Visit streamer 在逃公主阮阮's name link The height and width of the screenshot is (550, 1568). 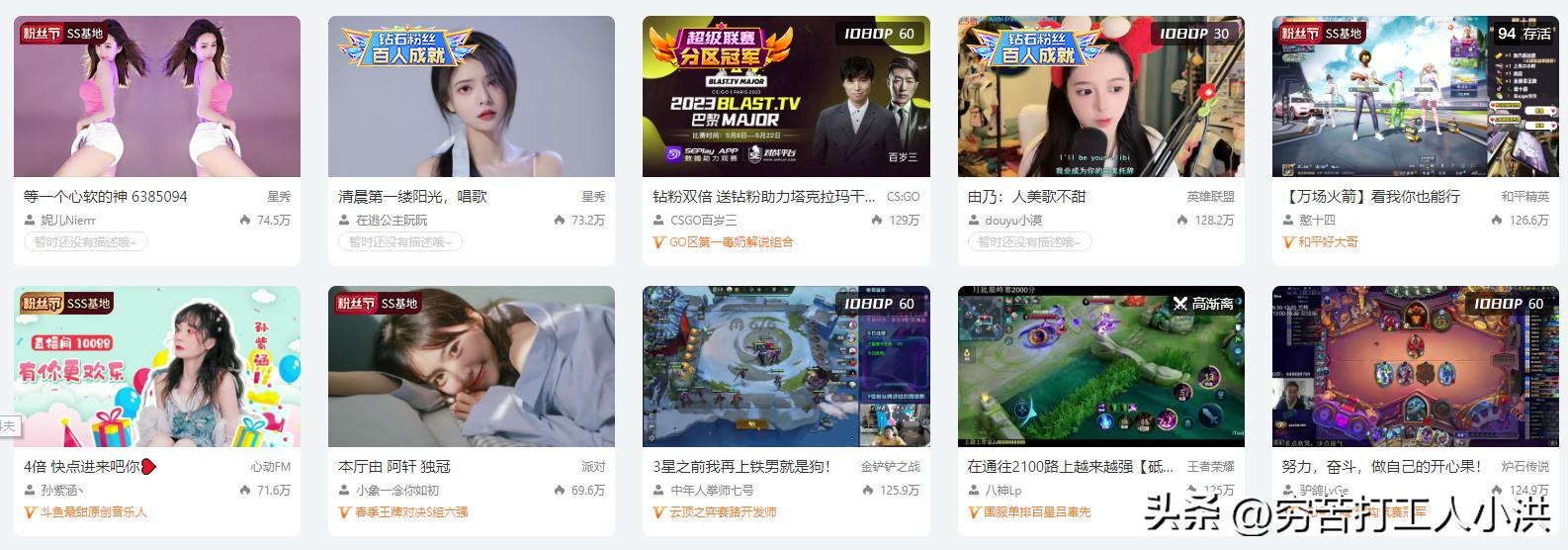click(392, 221)
